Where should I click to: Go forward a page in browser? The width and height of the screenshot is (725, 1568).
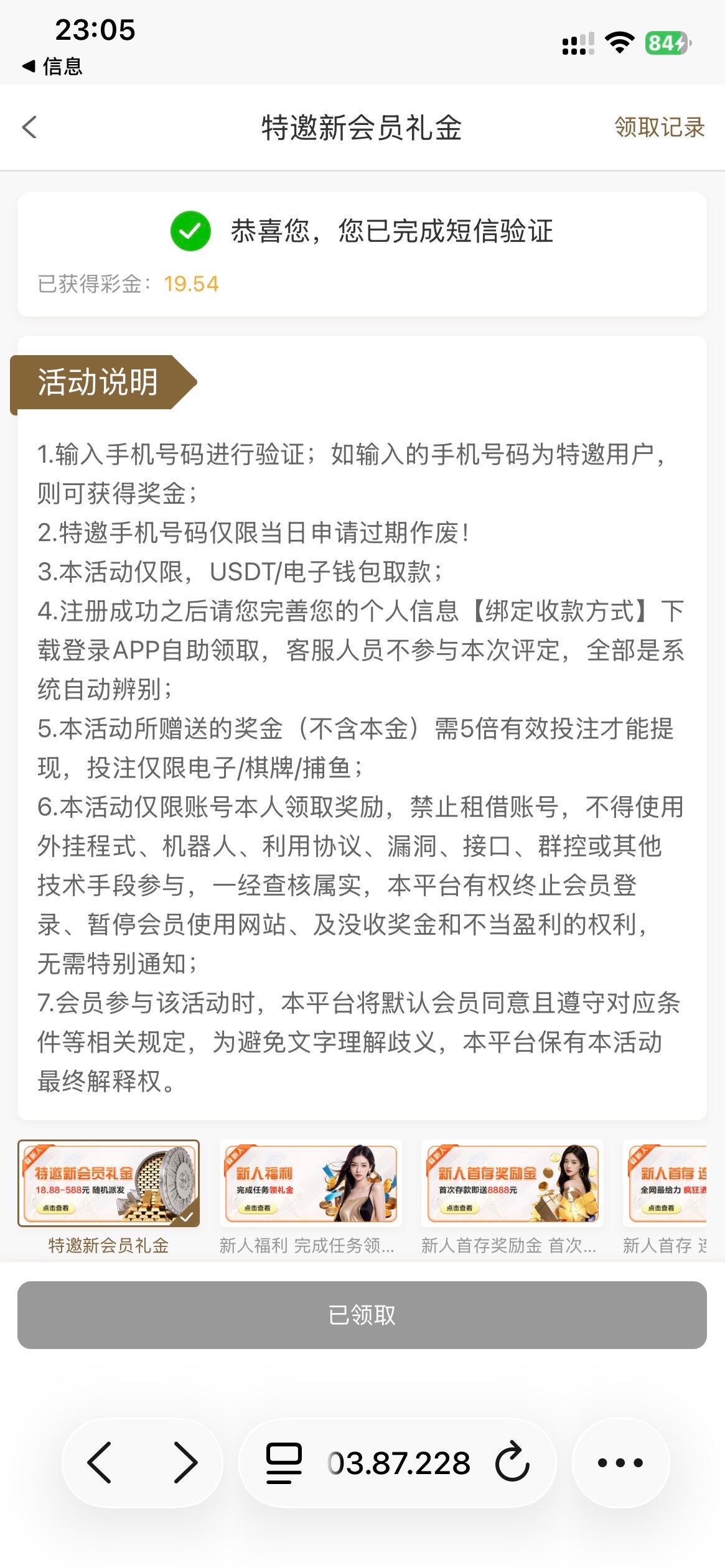[185, 1462]
